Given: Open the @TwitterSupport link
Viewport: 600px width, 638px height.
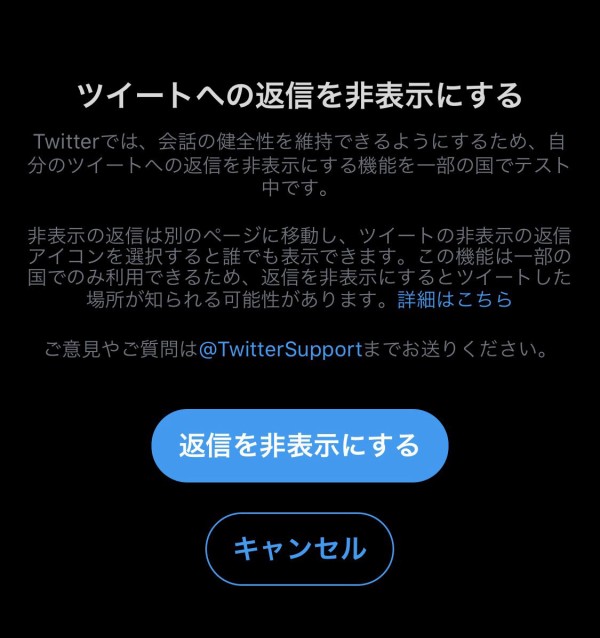Looking at the screenshot, I should 279,351.
